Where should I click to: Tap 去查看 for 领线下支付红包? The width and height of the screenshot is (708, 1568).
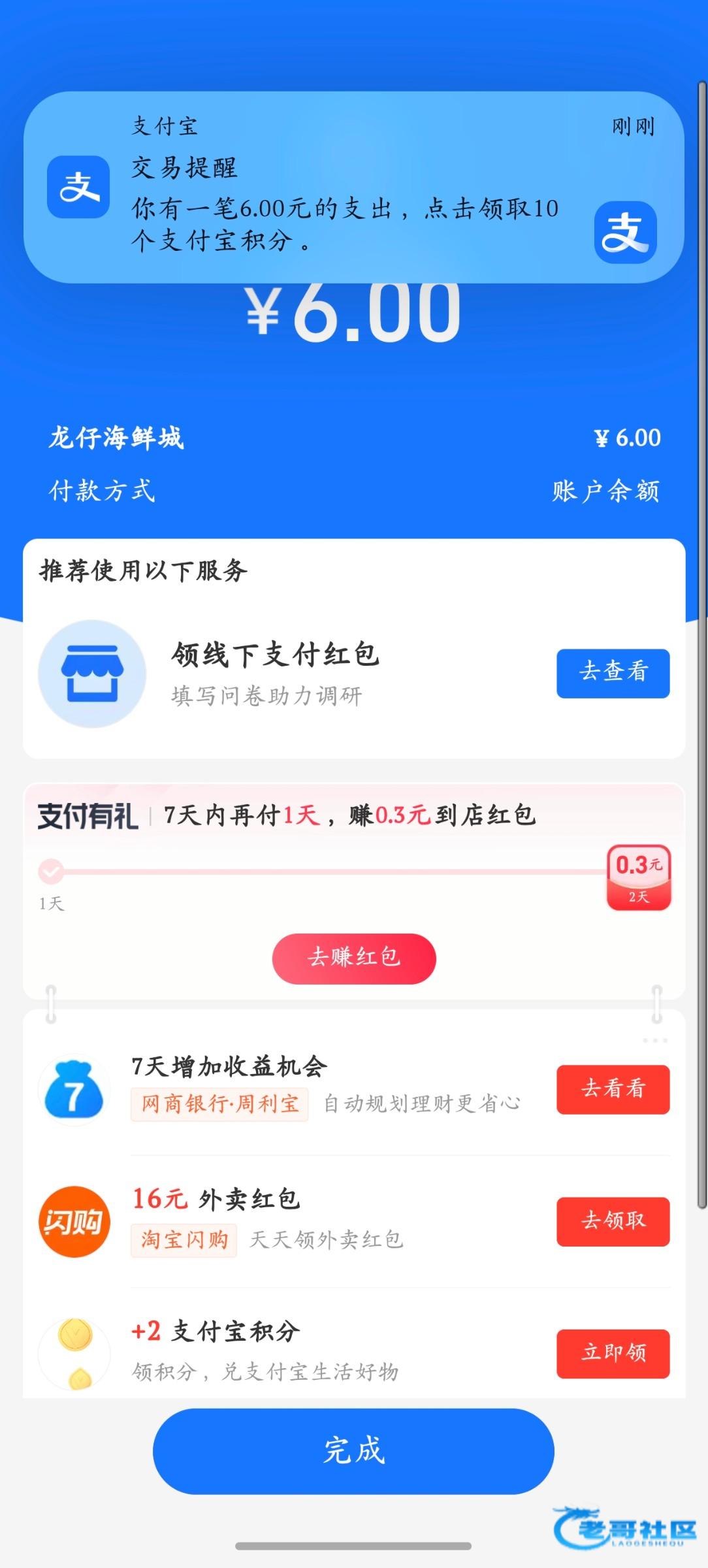click(x=613, y=673)
